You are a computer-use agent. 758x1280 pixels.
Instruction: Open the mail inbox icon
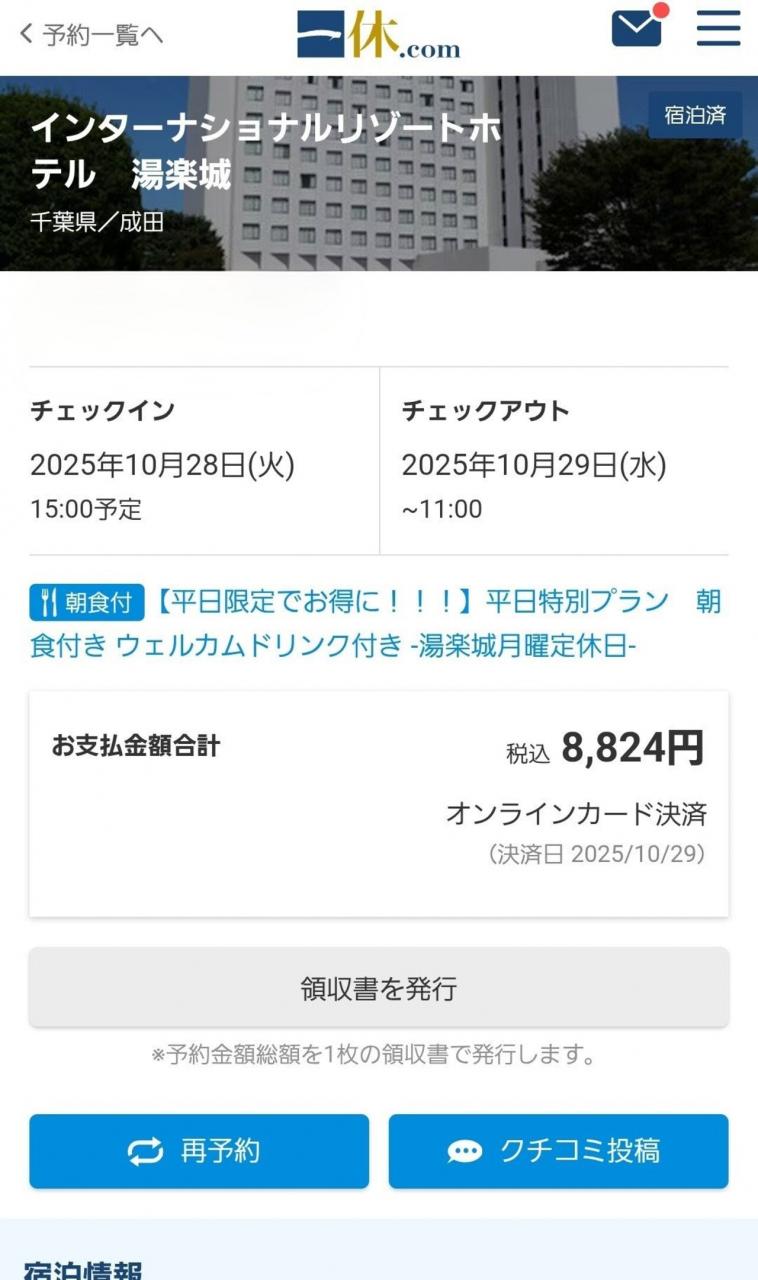638,27
